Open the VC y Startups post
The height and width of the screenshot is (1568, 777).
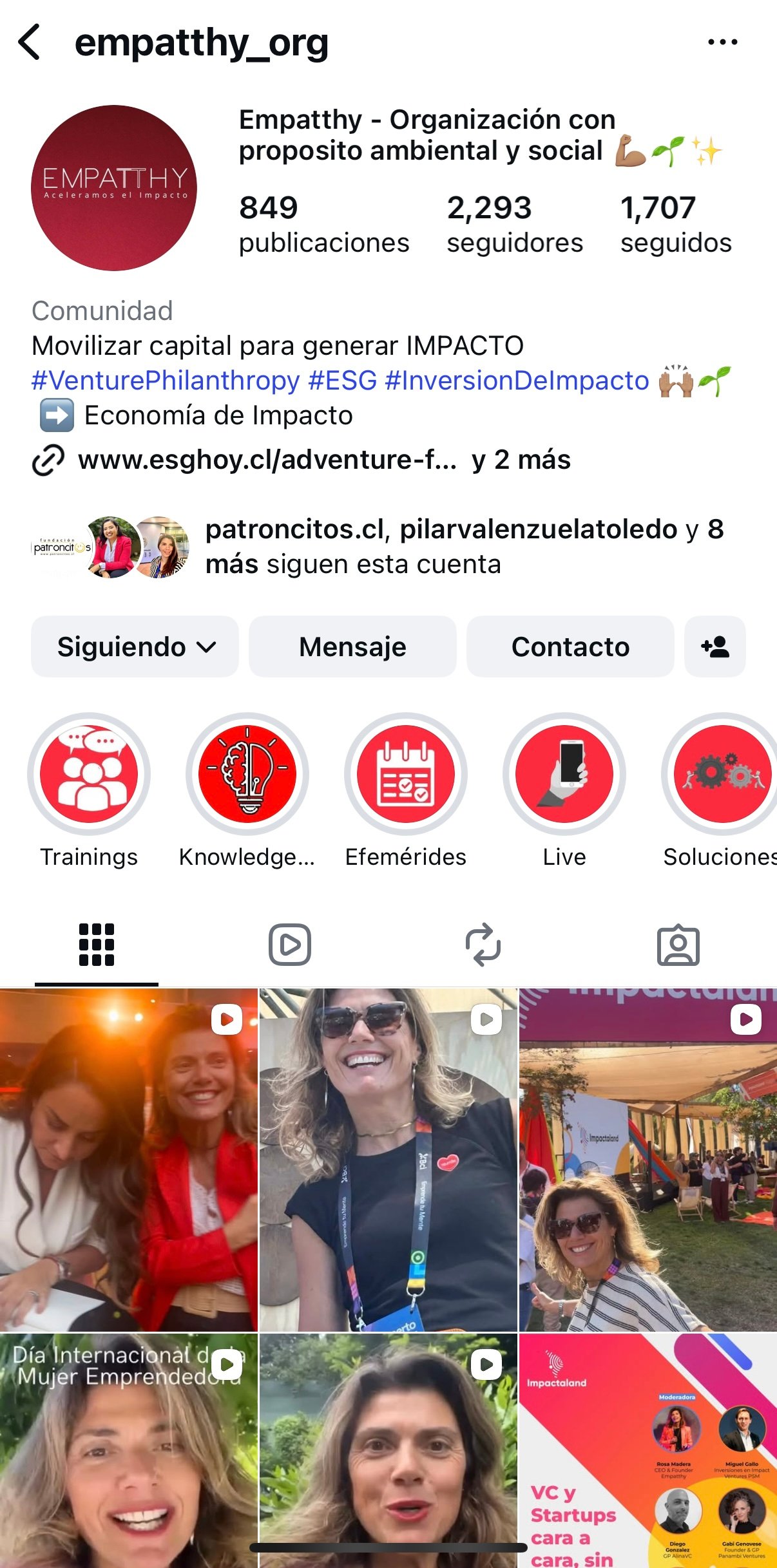pyautogui.click(x=647, y=1449)
